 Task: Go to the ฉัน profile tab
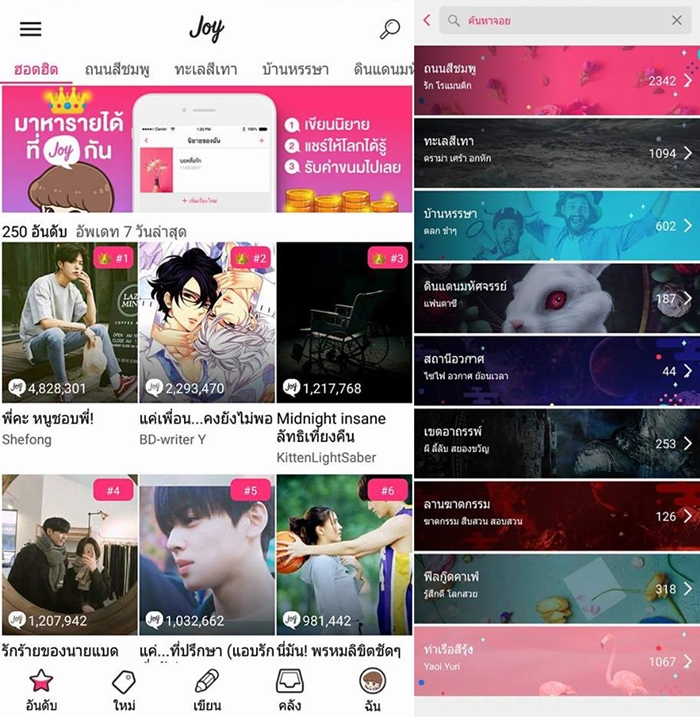tap(372, 689)
